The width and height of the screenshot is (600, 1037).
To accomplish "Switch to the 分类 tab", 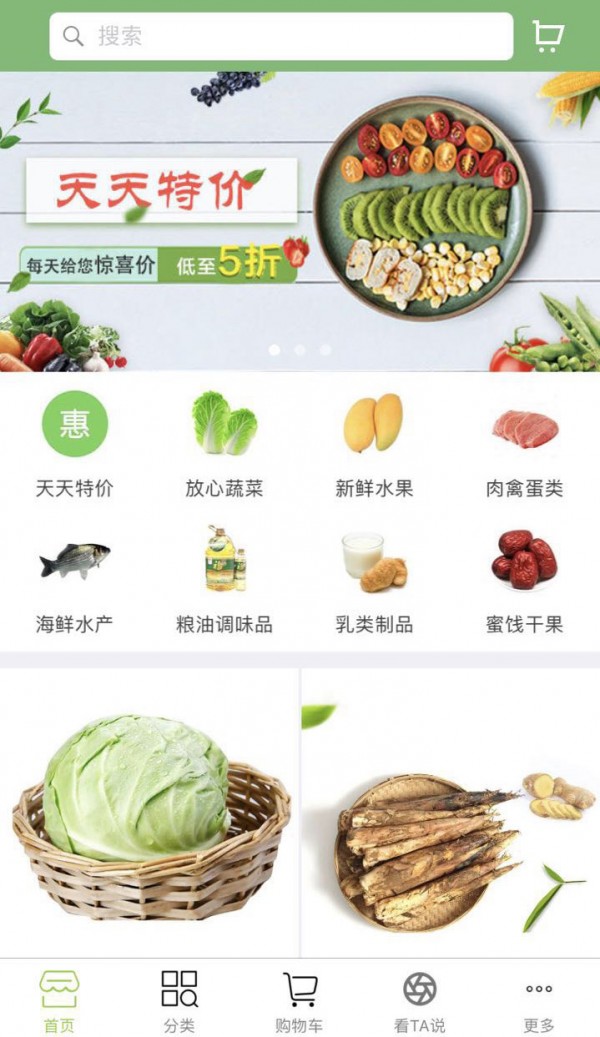I will pos(180,1000).
